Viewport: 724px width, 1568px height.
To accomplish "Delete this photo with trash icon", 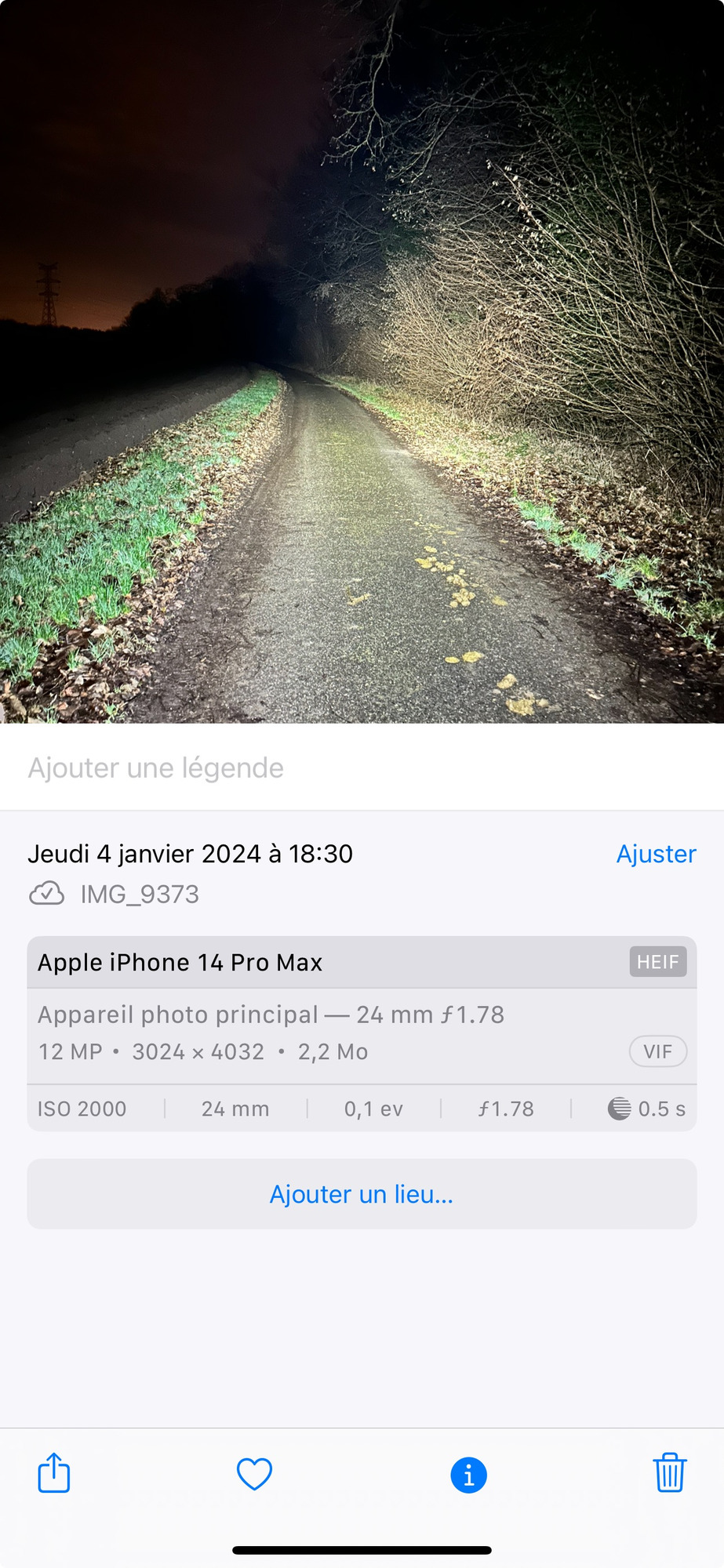I will pos(670,1473).
